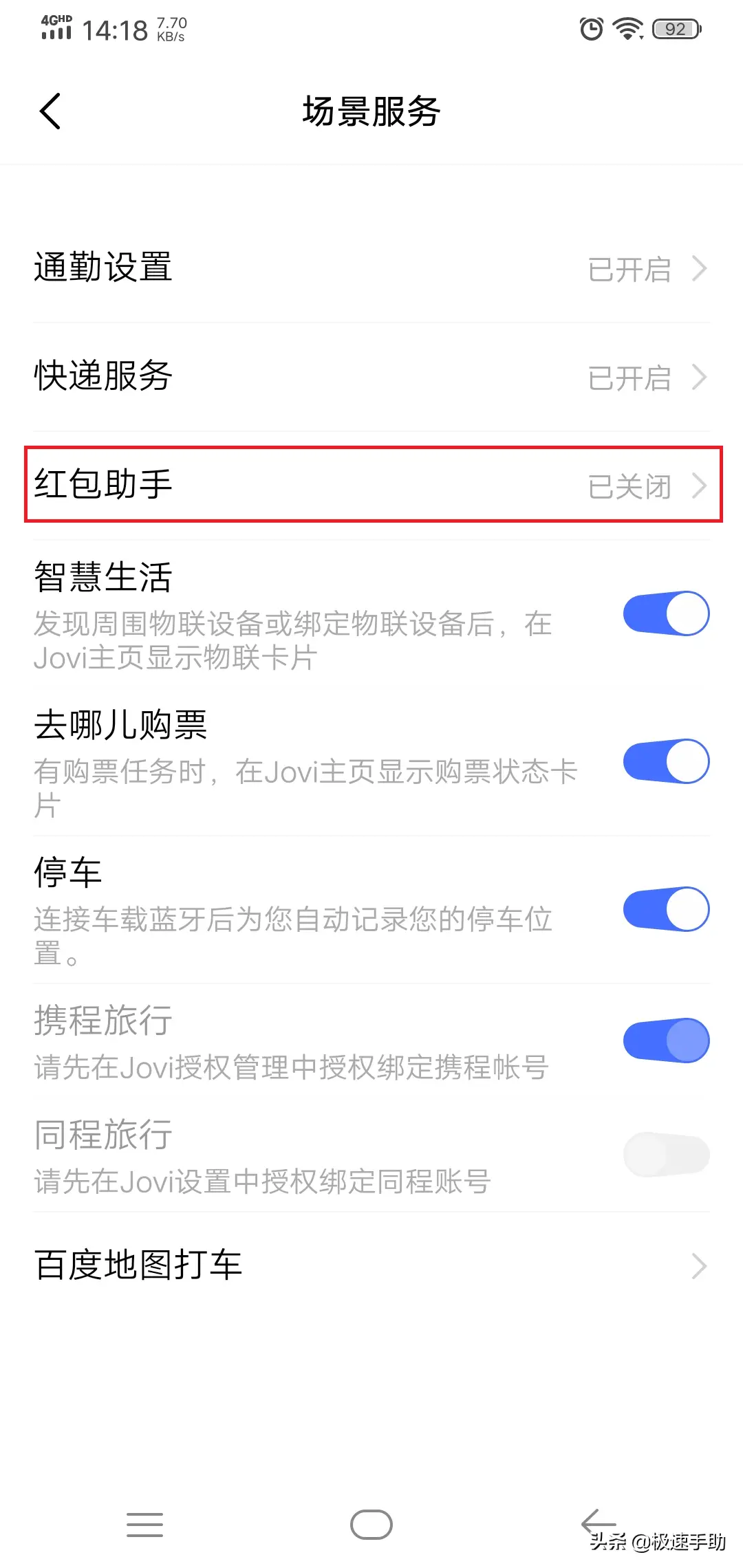The height and width of the screenshot is (1568, 743).
Task: Tap the back arrow in the top-left corner
Action: tap(49, 111)
